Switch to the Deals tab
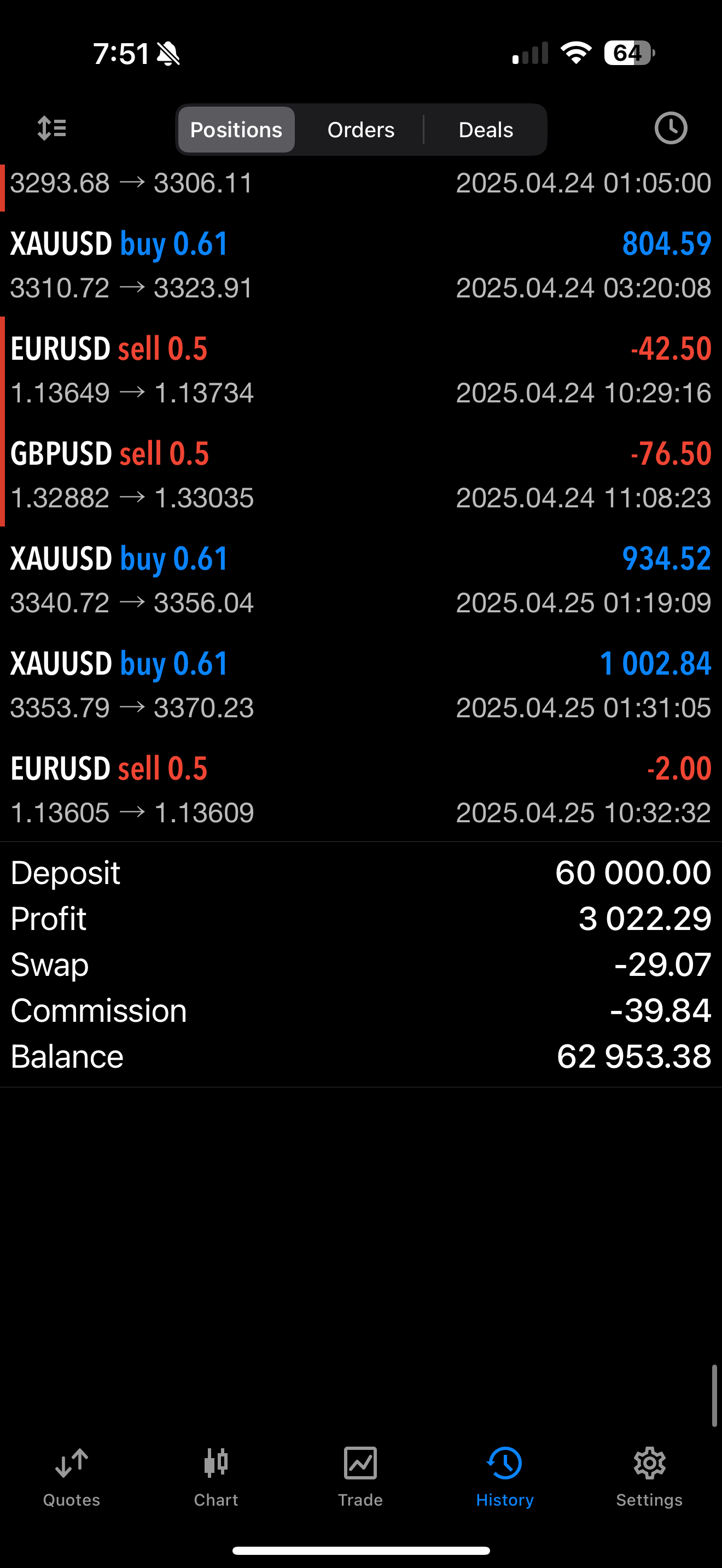This screenshot has height=1568, width=722. pos(485,129)
